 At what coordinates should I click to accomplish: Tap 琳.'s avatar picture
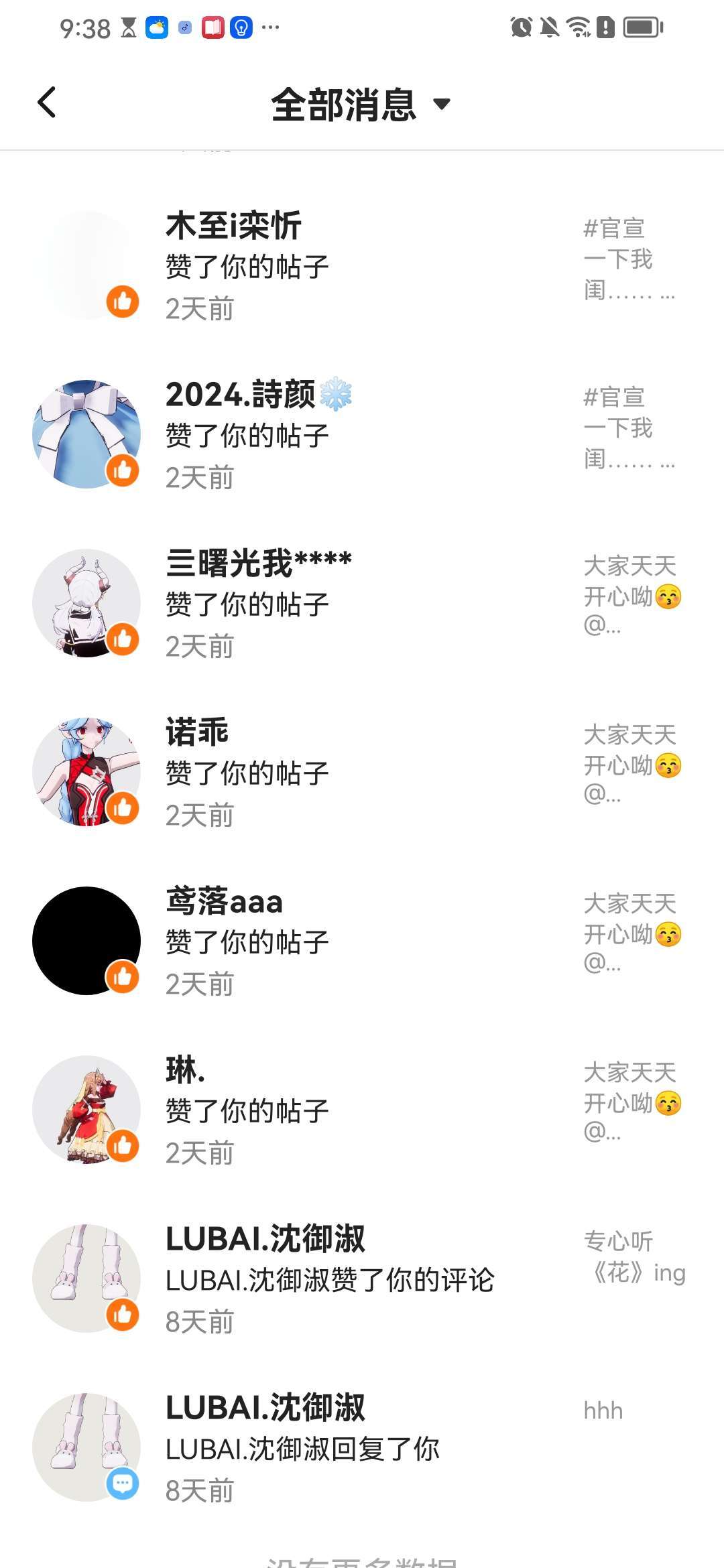click(86, 1110)
